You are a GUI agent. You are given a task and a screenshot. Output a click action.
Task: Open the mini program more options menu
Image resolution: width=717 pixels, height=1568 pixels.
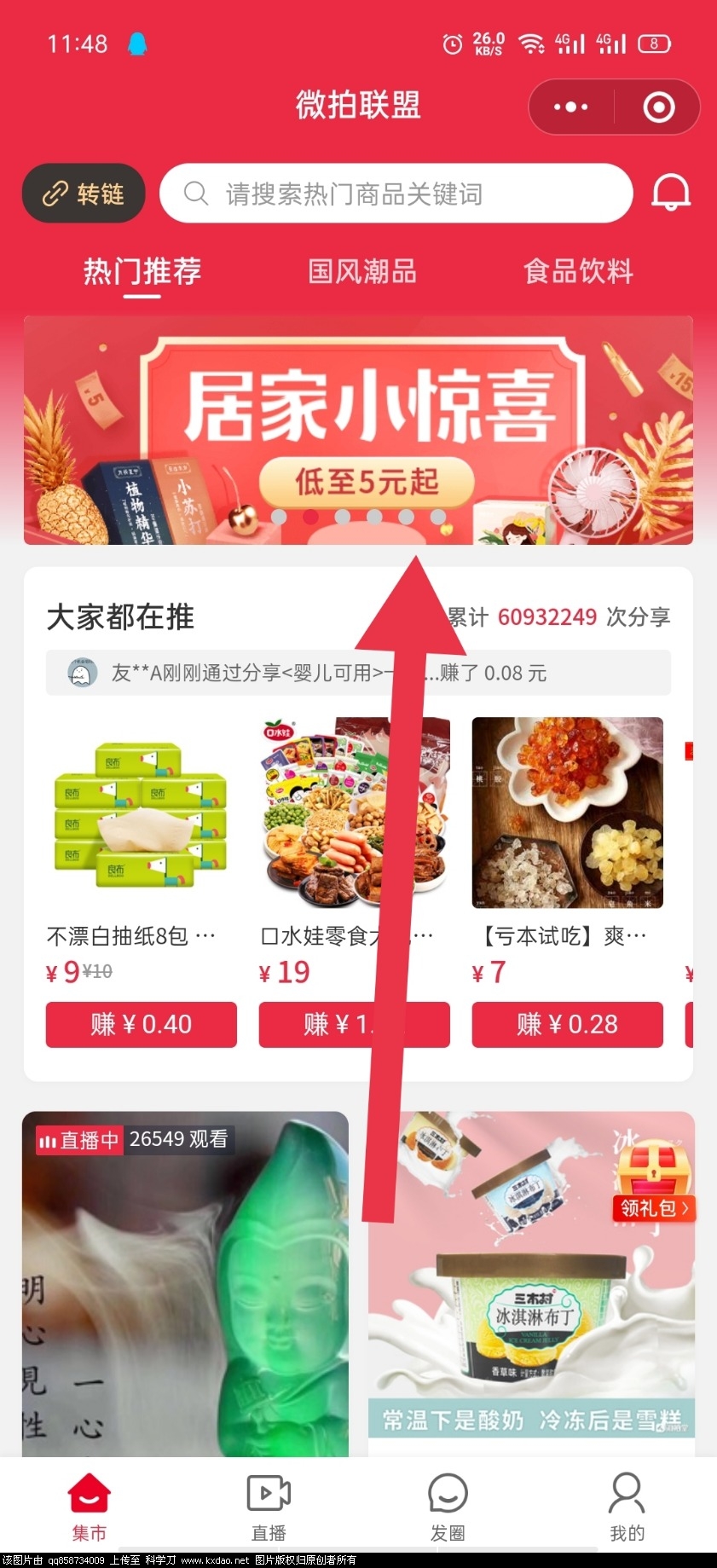pos(570,107)
